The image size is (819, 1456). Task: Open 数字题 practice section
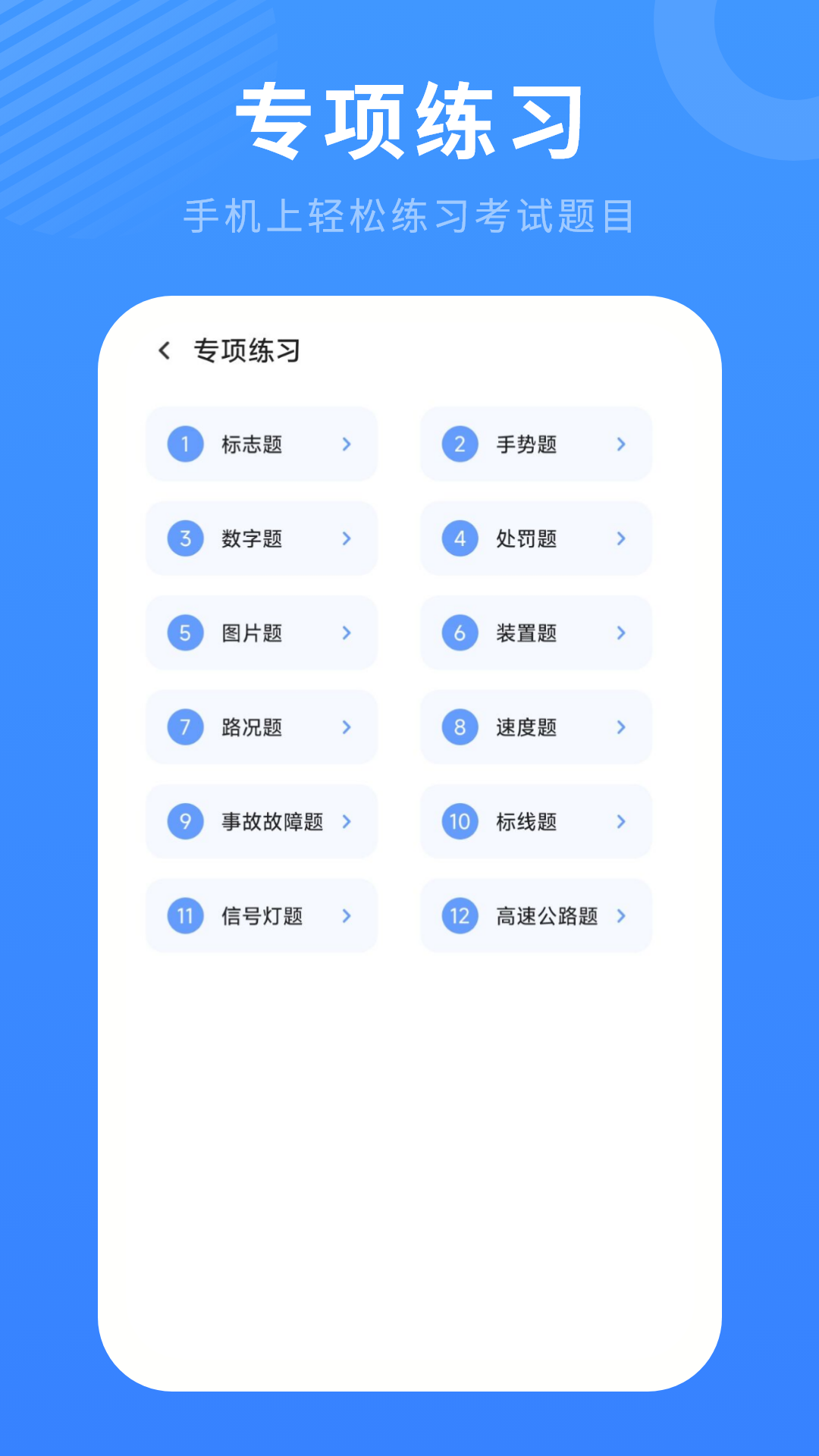point(262,539)
